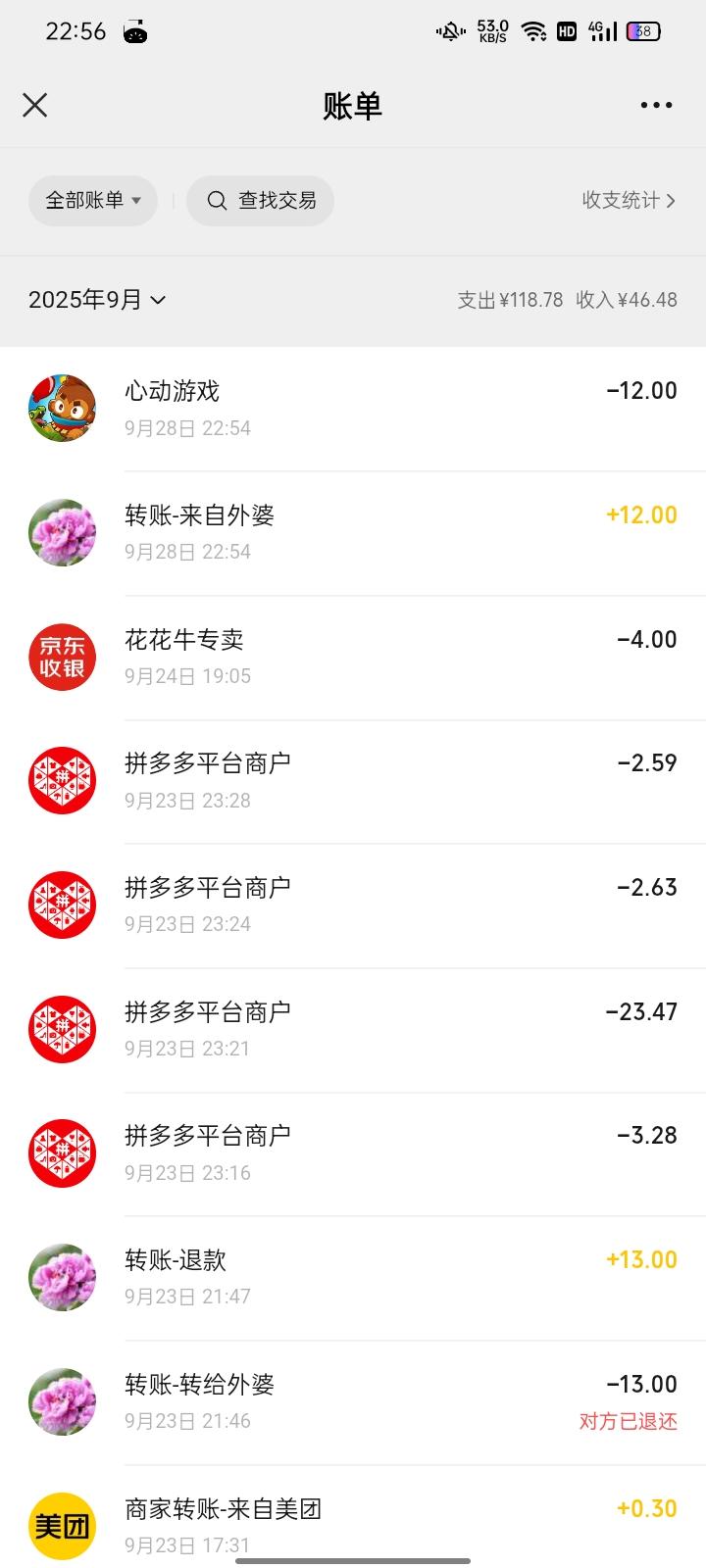The height and width of the screenshot is (1568, 706).
Task: Open the three-dot more menu
Action: click(655, 104)
